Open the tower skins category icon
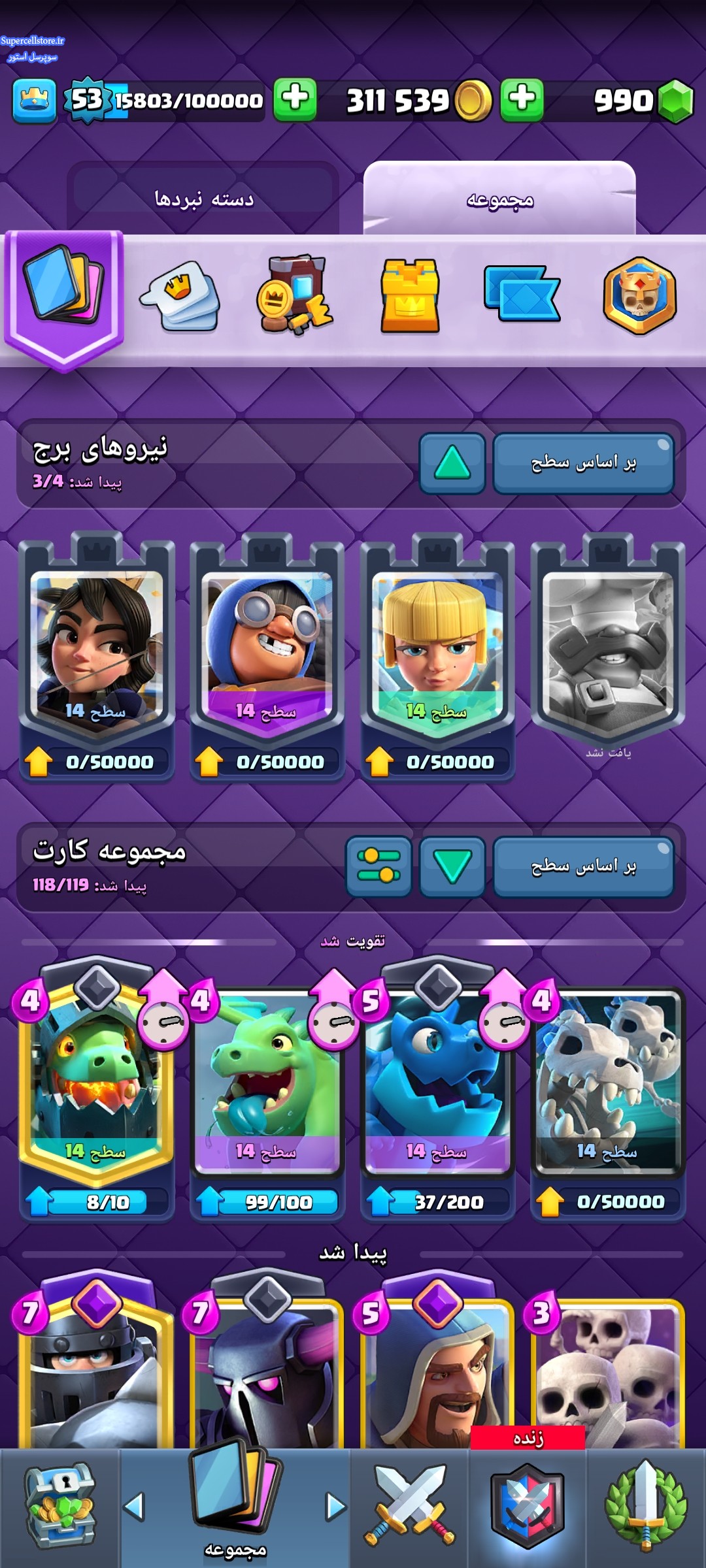This screenshot has width=706, height=1568. tap(410, 296)
